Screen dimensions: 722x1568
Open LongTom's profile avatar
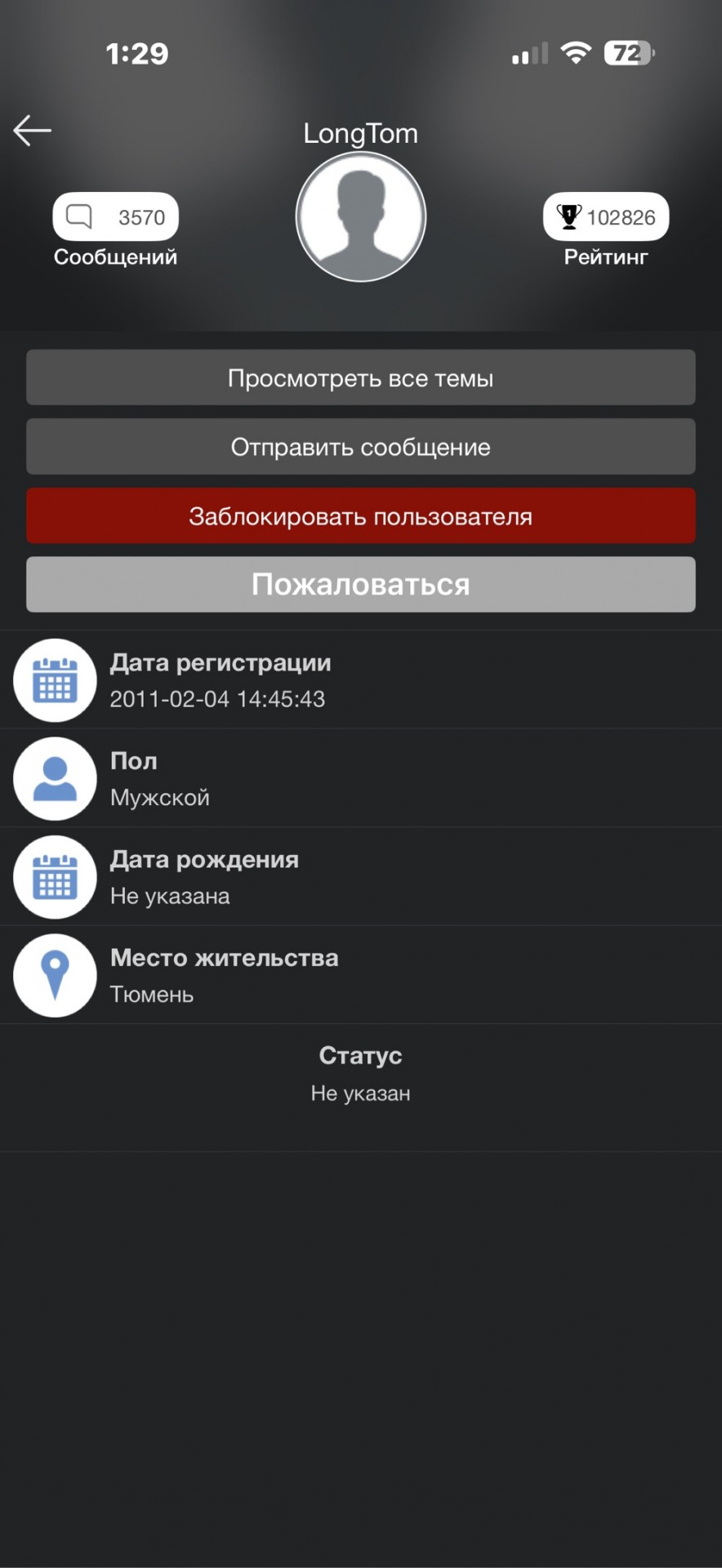click(360, 217)
